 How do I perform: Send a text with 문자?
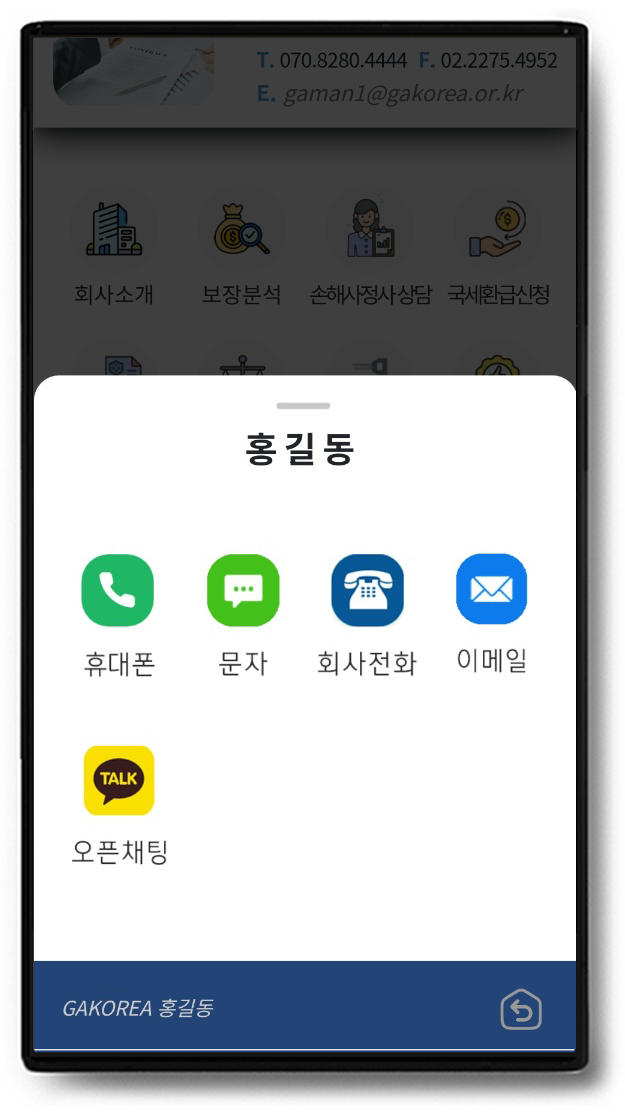[243, 590]
